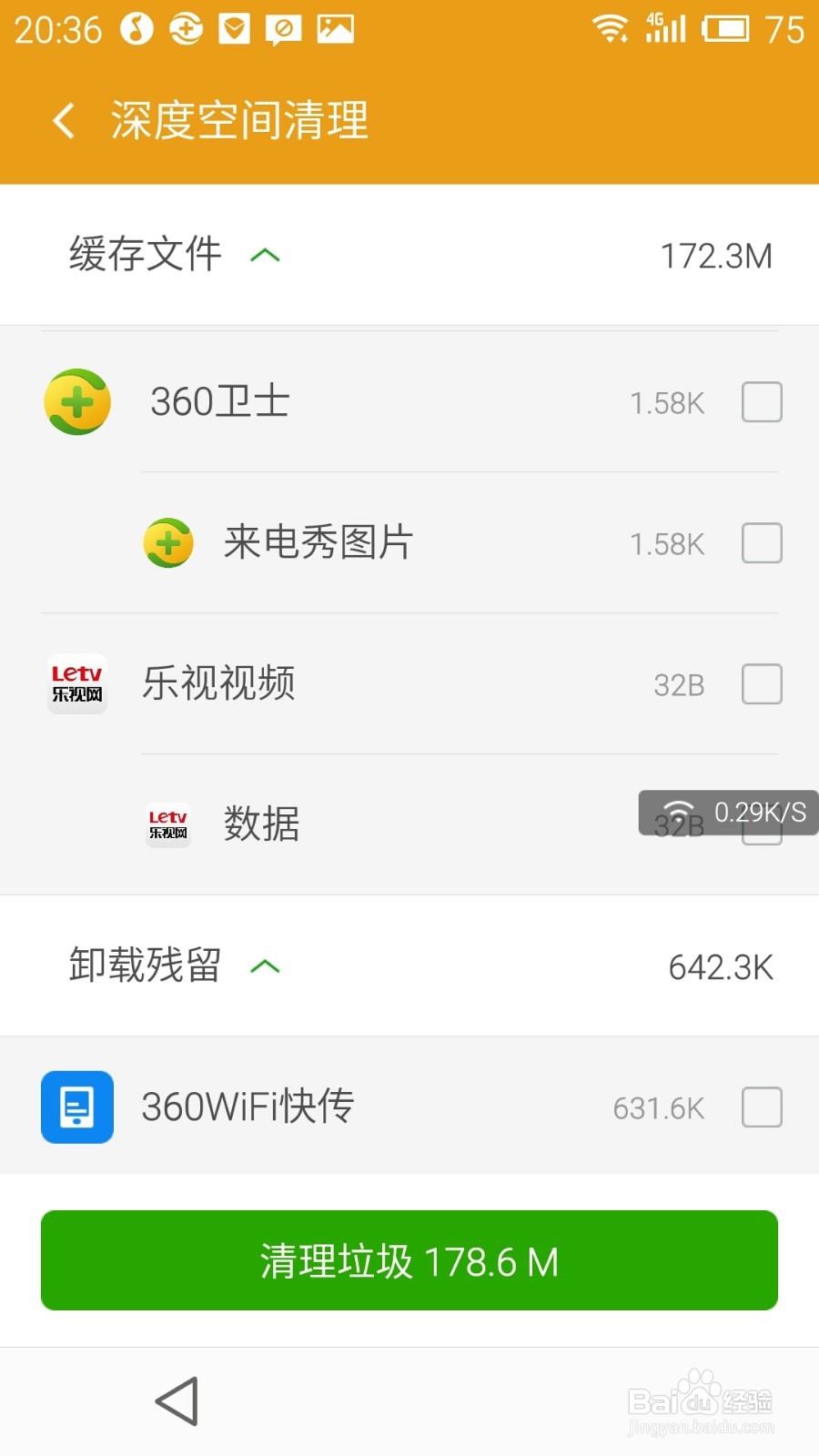Tap 清理垃圾 178.6 M button
819x1456 pixels.
409,1261
